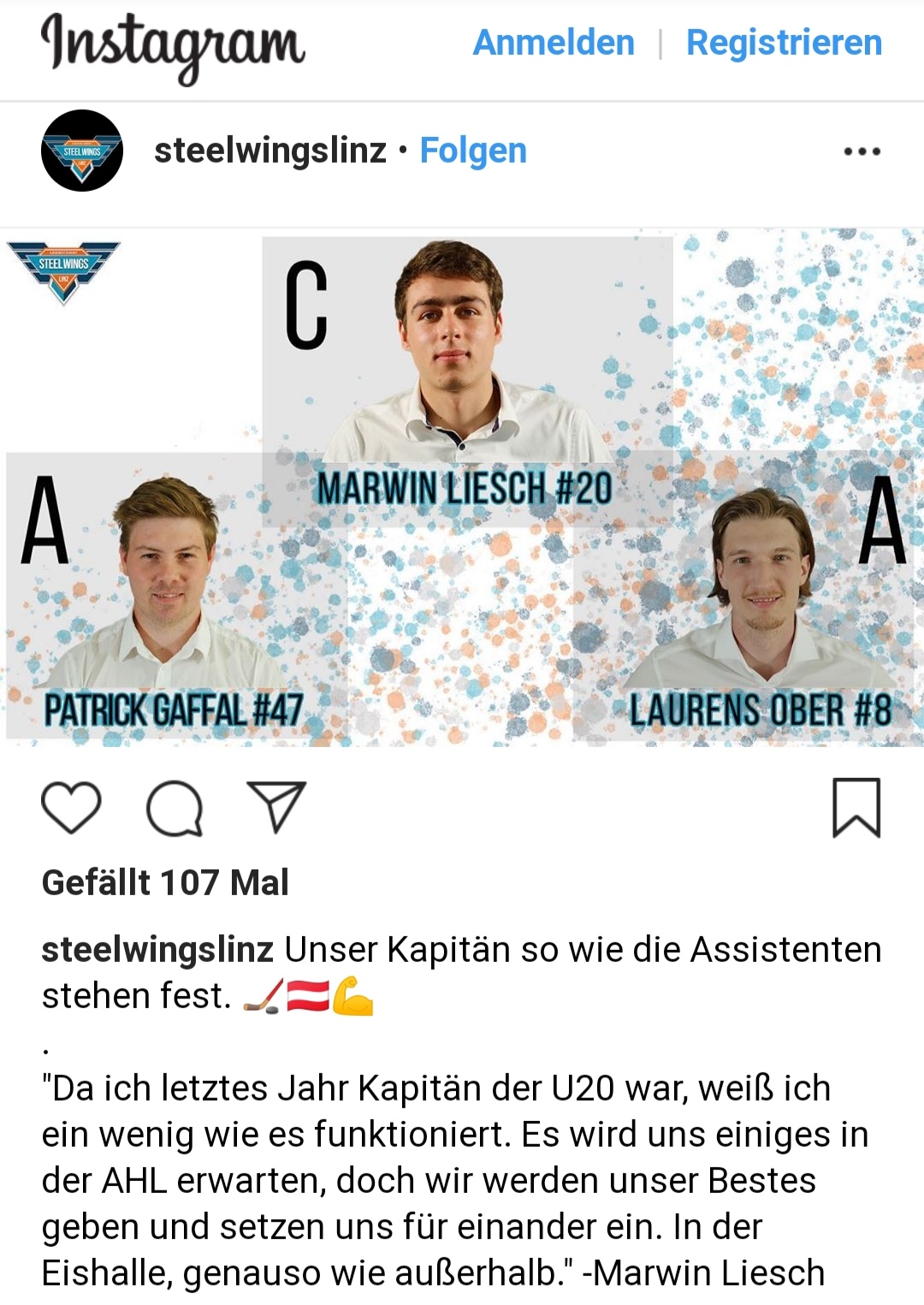The width and height of the screenshot is (924, 1305).
Task: Tap the Anmelden link
Action: (x=554, y=43)
